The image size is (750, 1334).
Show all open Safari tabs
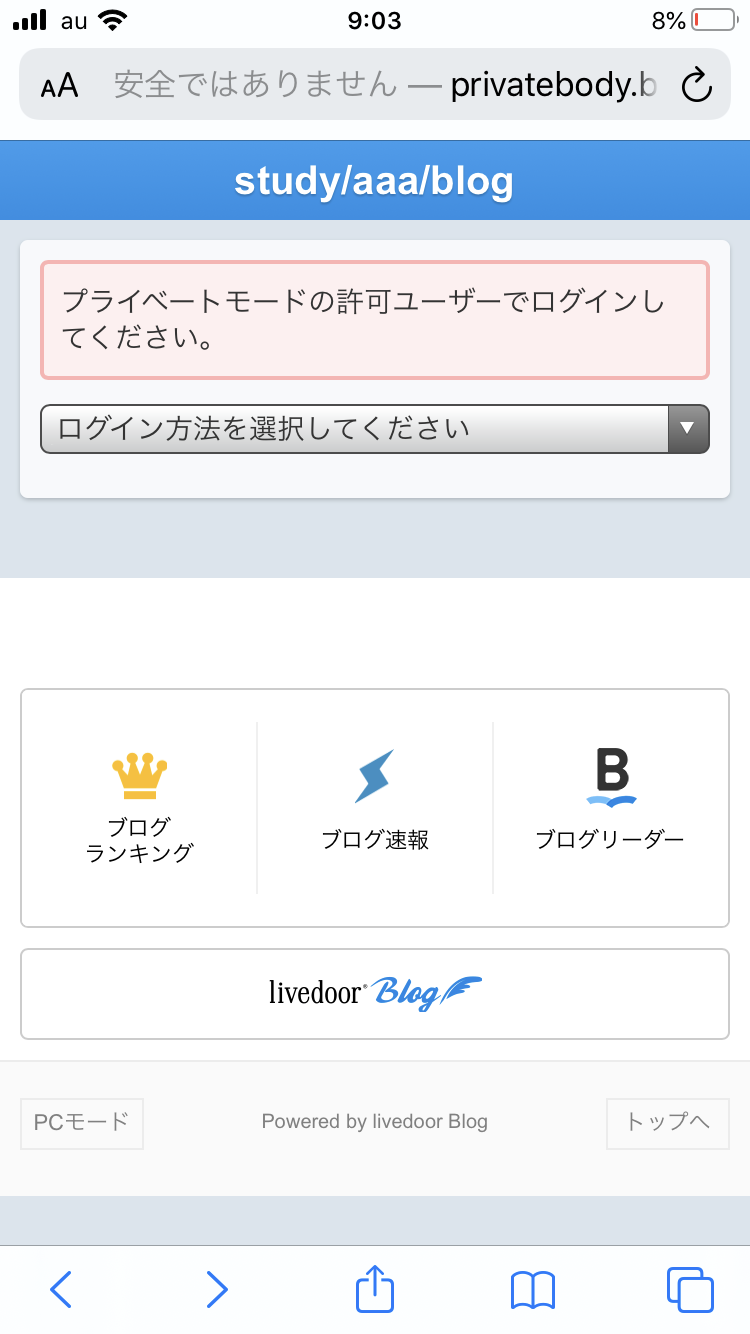click(689, 1289)
